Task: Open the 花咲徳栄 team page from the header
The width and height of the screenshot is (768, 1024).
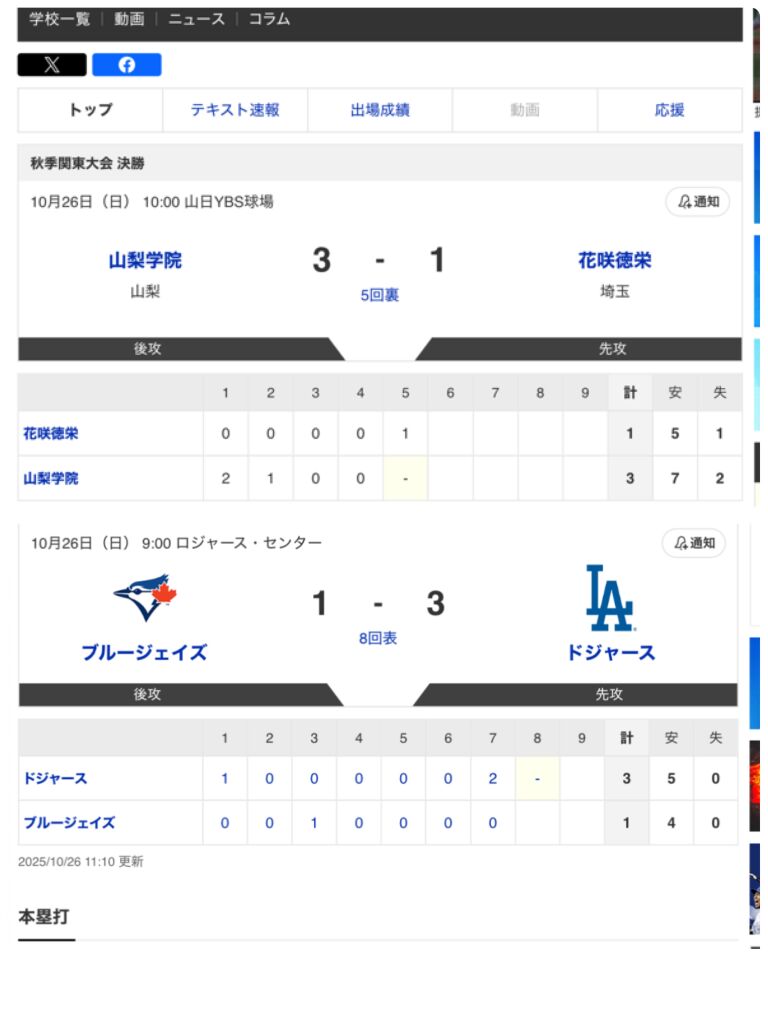Action: coord(614,261)
